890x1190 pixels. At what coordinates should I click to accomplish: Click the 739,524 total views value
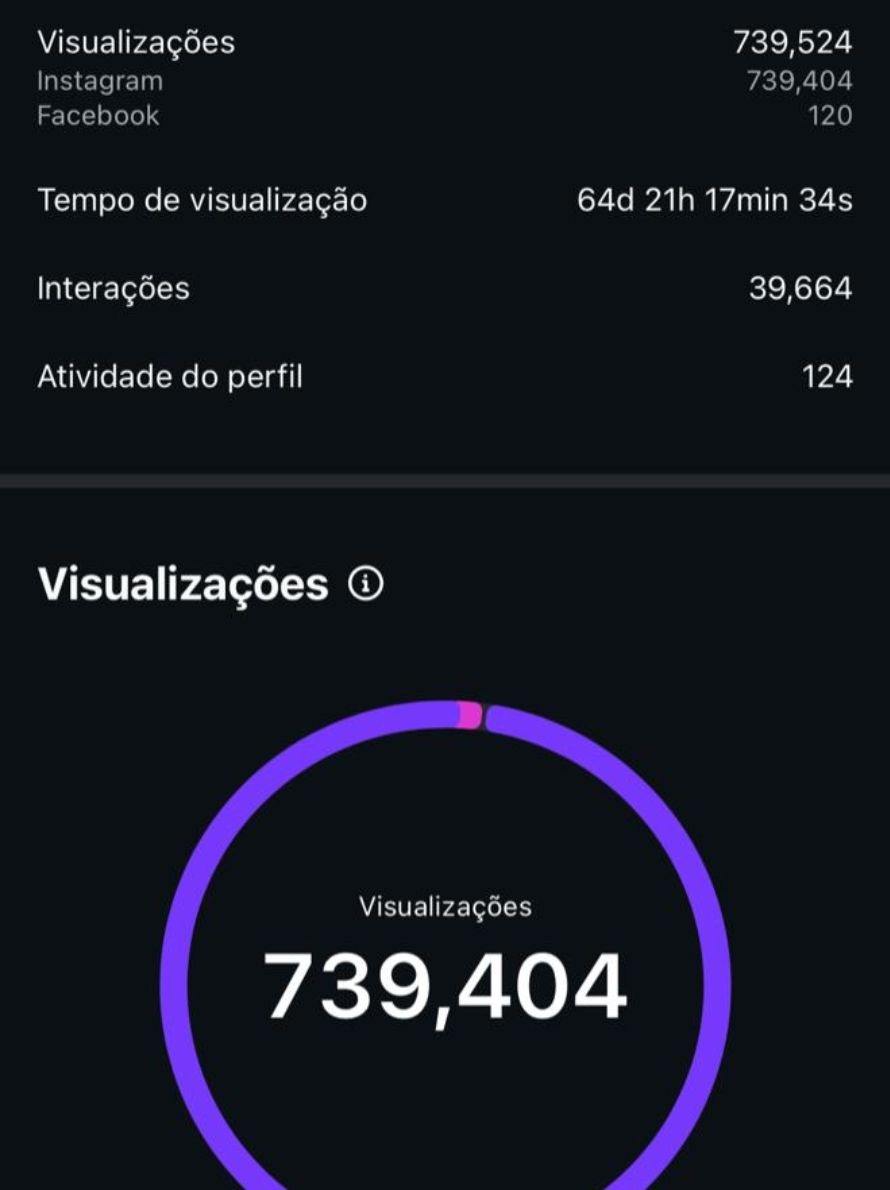[x=795, y=42]
